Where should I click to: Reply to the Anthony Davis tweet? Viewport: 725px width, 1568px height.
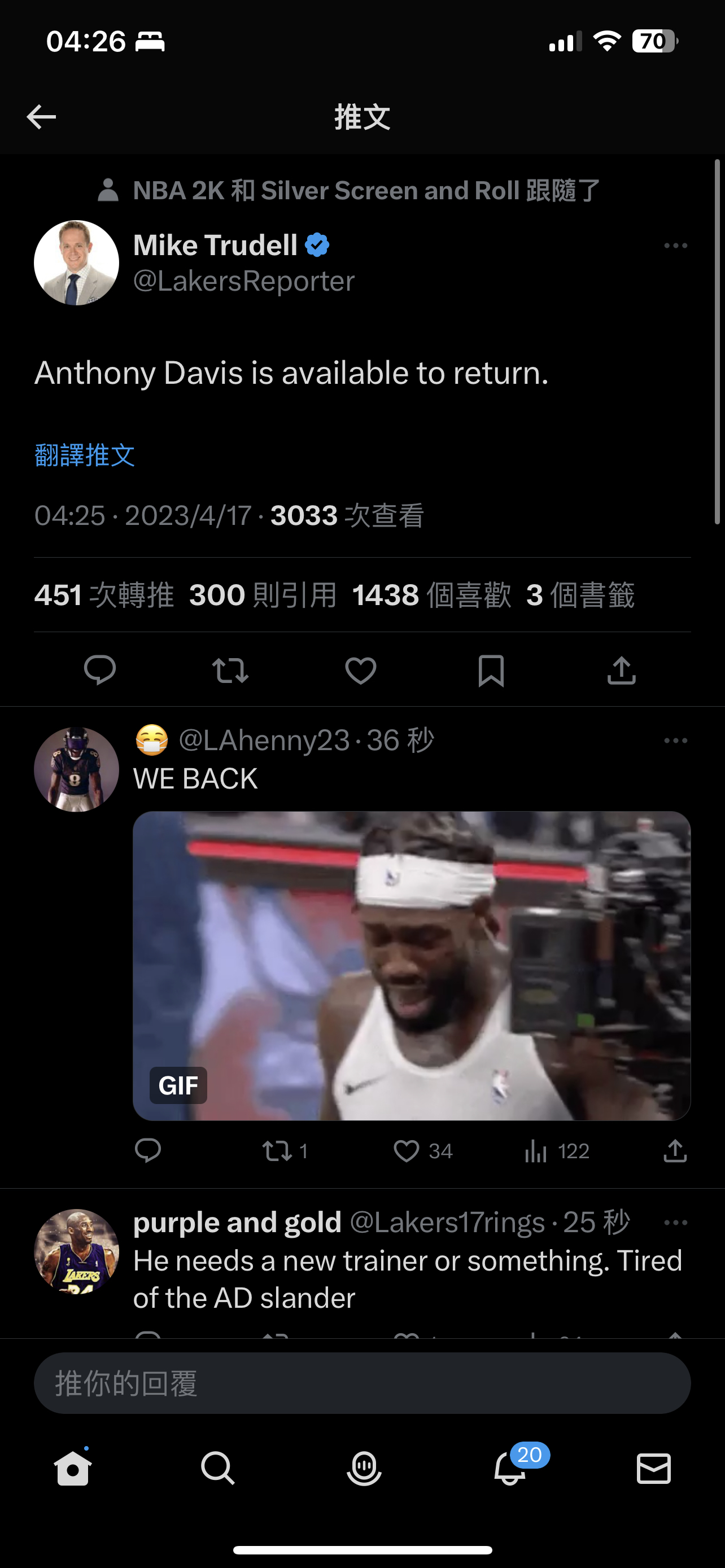(100, 671)
